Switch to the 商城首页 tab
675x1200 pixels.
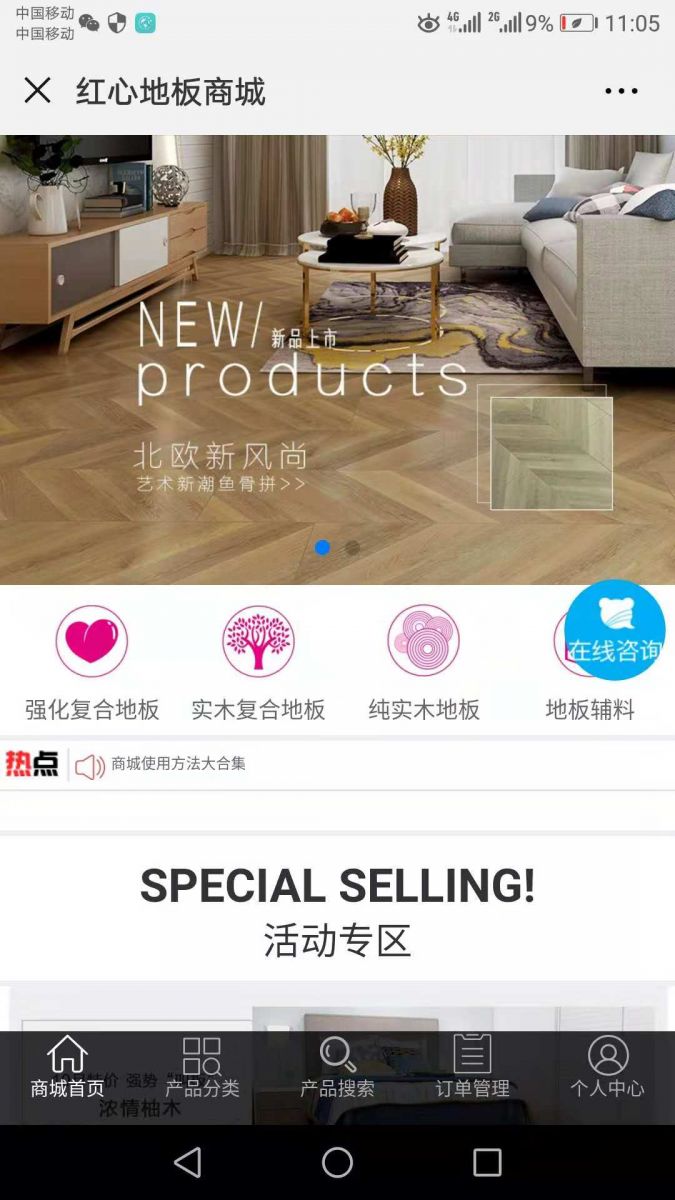point(67,1068)
